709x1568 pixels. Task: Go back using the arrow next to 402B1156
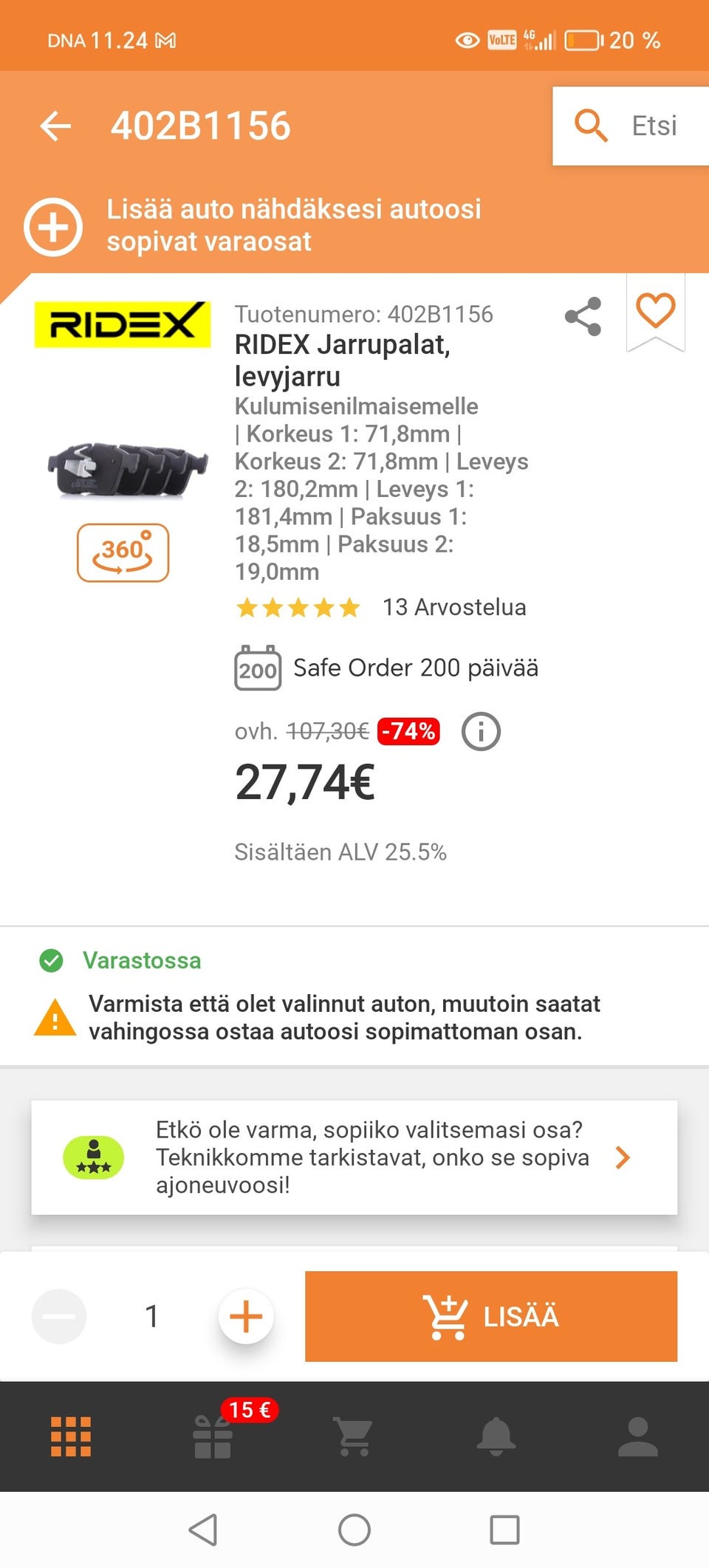click(x=54, y=126)
